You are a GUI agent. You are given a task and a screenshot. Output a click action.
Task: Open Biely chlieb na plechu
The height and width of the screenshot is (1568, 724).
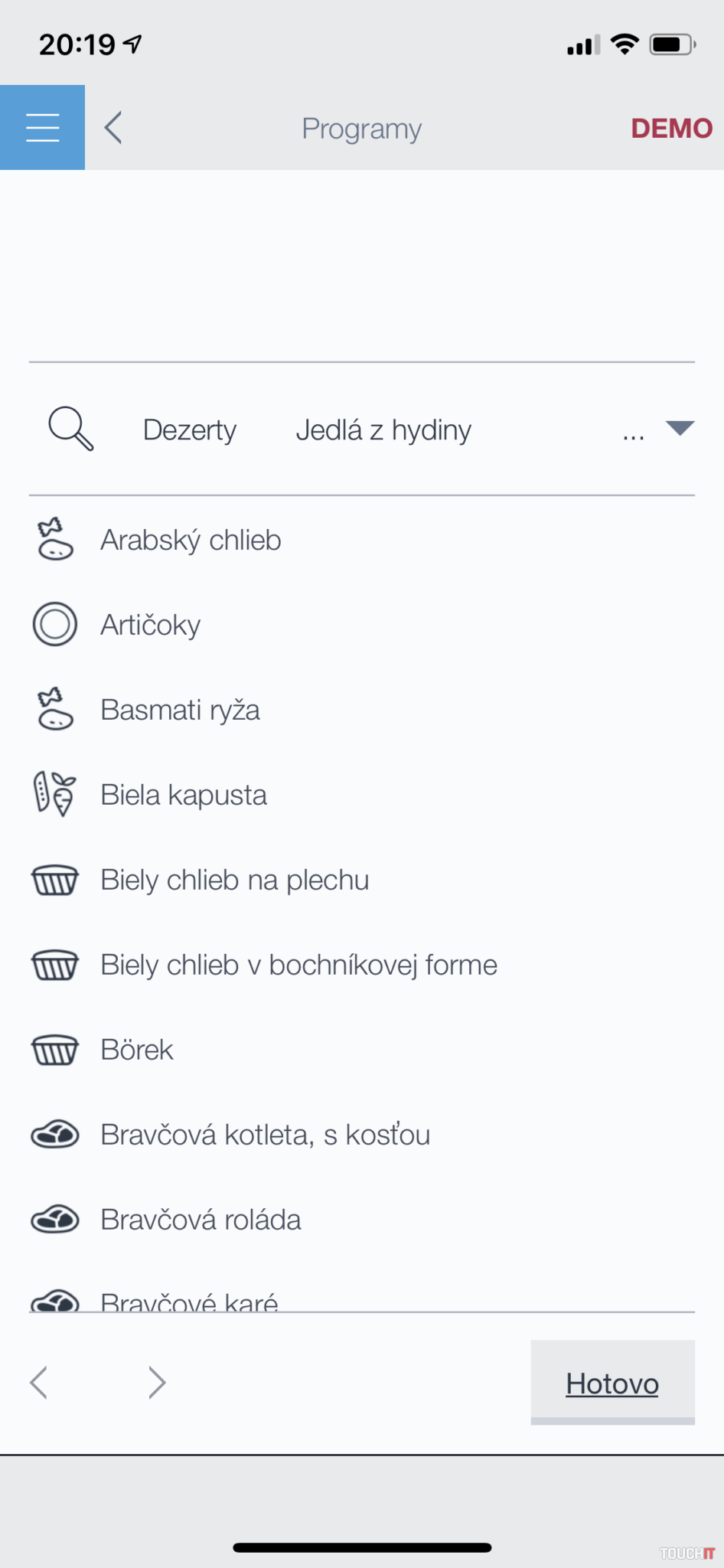click(x=235, y=880)
